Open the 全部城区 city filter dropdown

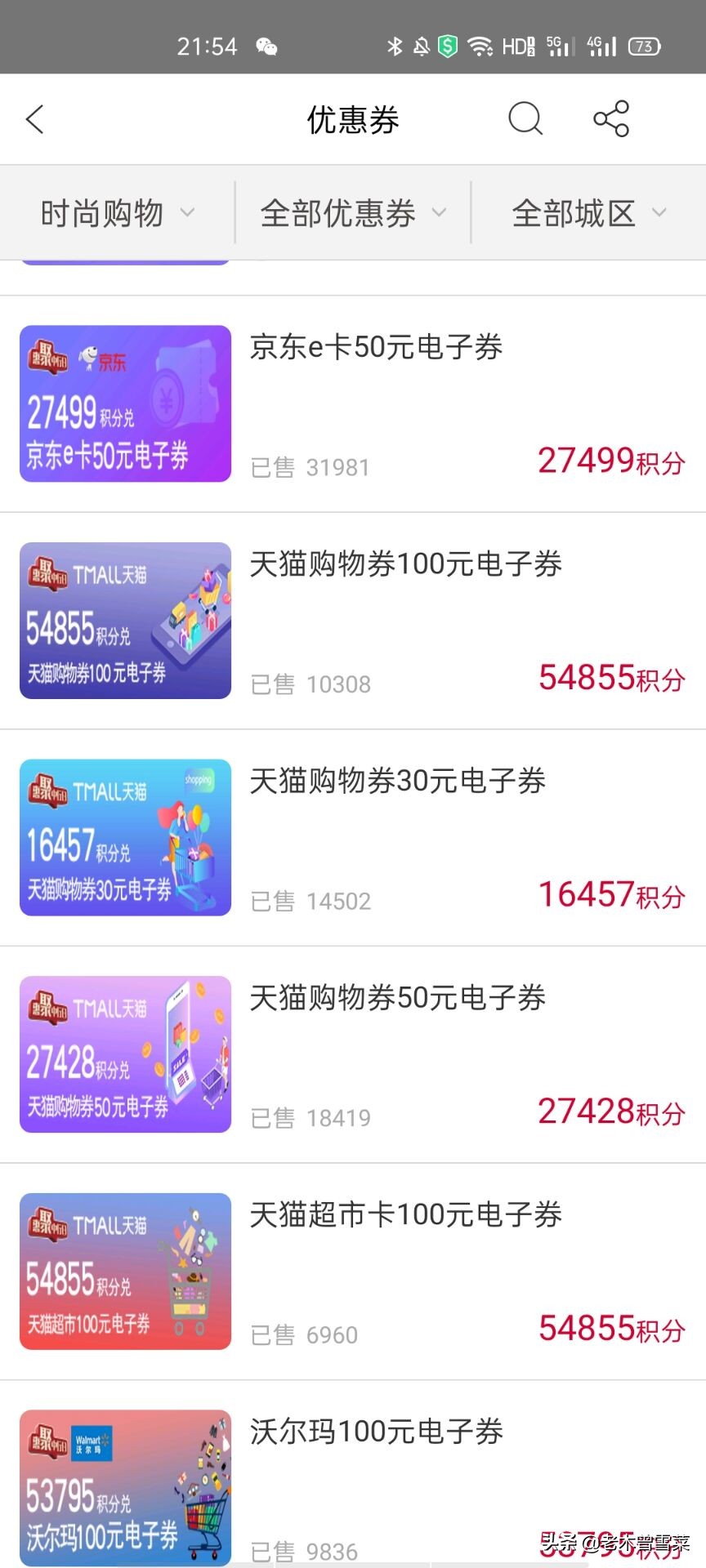coord(587,212)
